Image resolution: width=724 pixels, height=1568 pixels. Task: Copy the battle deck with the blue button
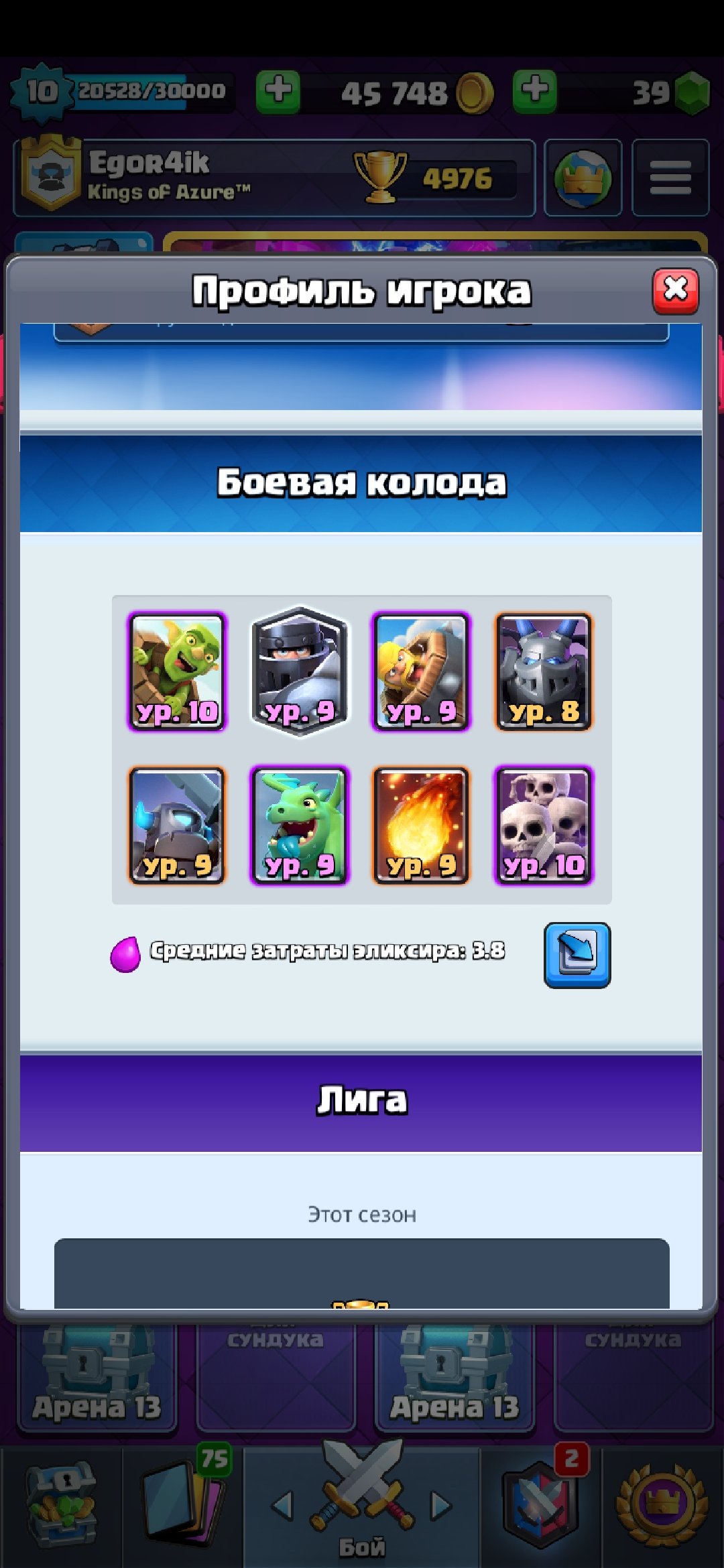click(577, 955)
